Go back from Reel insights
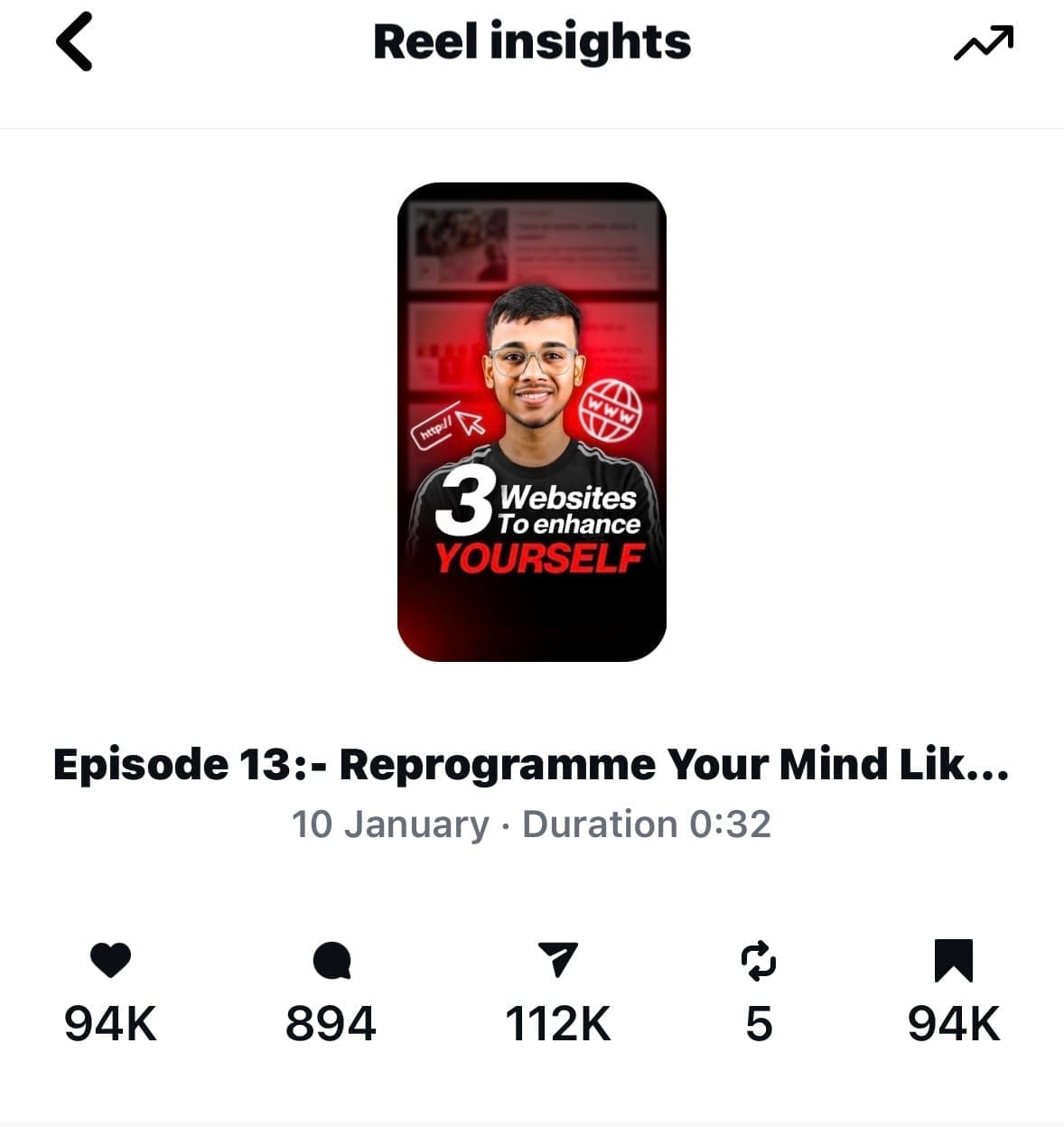 (x=75, y=43)
